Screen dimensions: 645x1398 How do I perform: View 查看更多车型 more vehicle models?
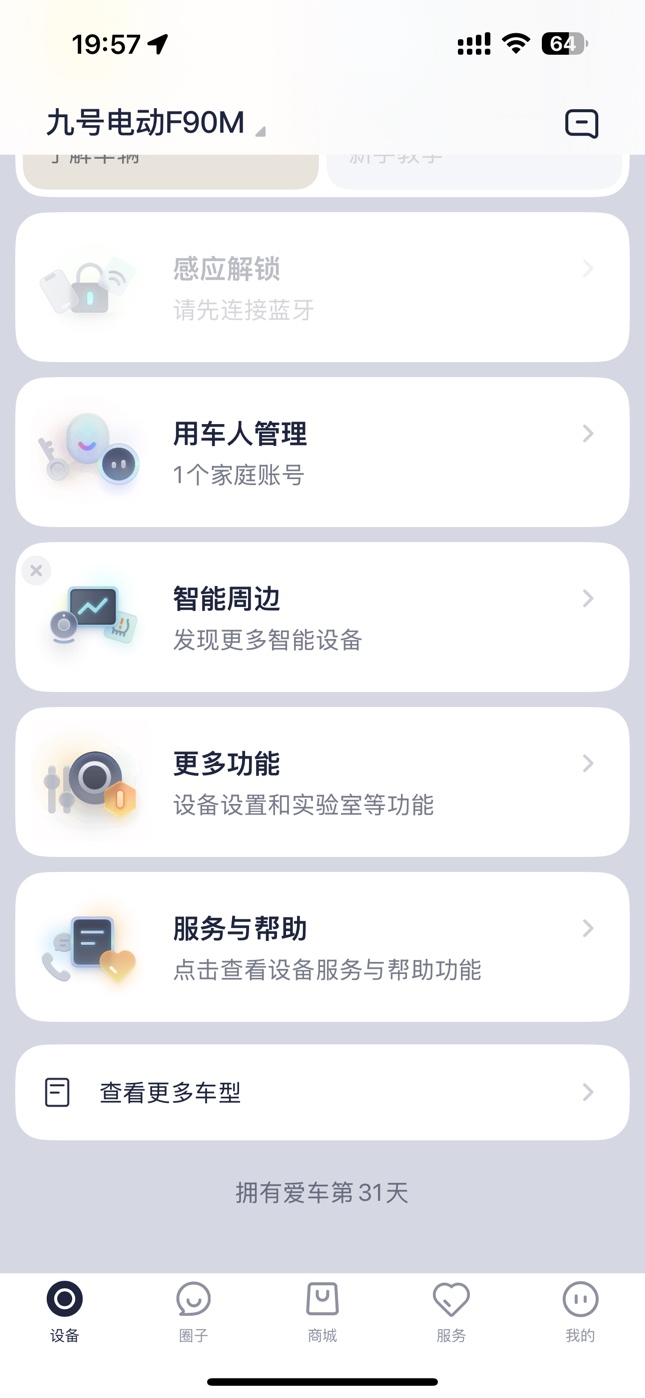point(322,1092)
